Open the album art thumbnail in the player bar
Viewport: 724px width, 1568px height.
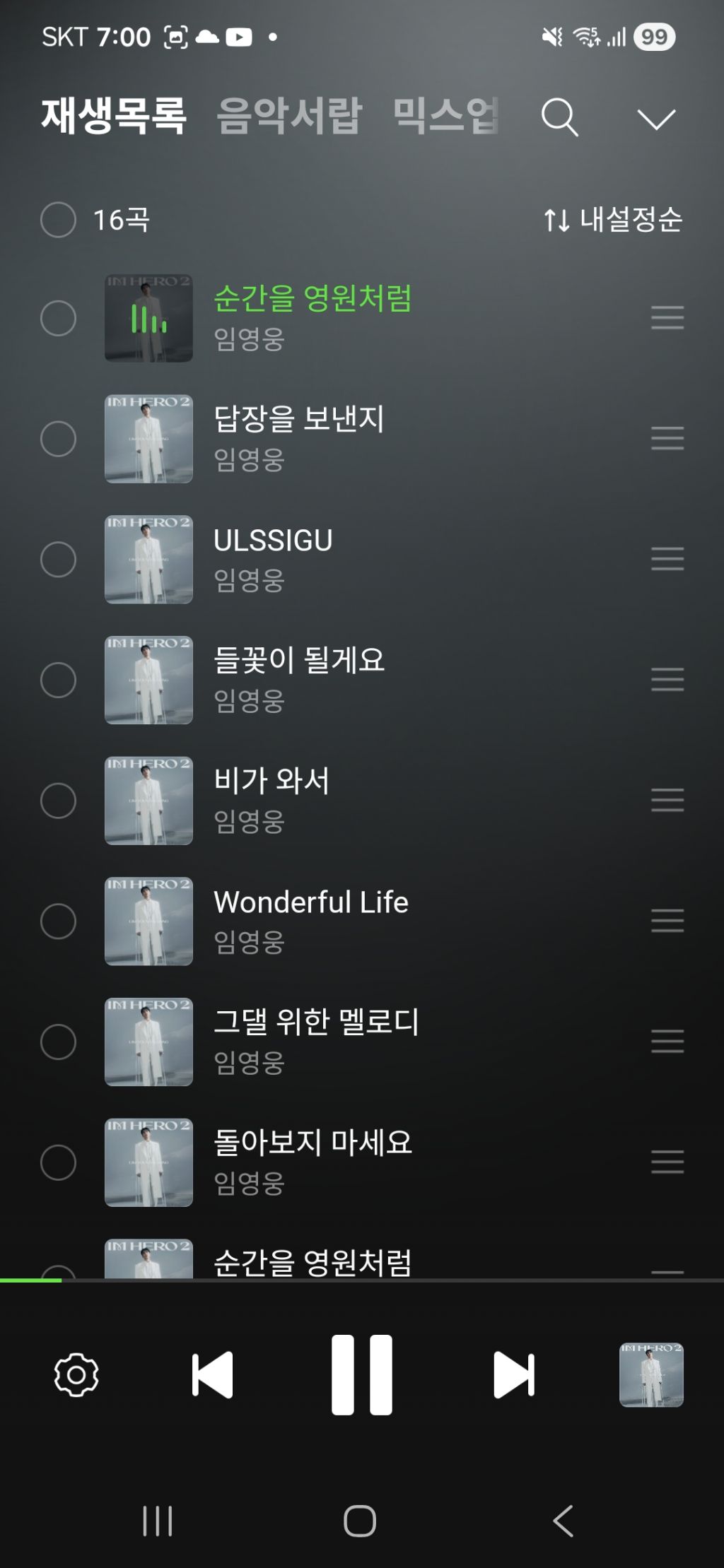[651, 1374]
